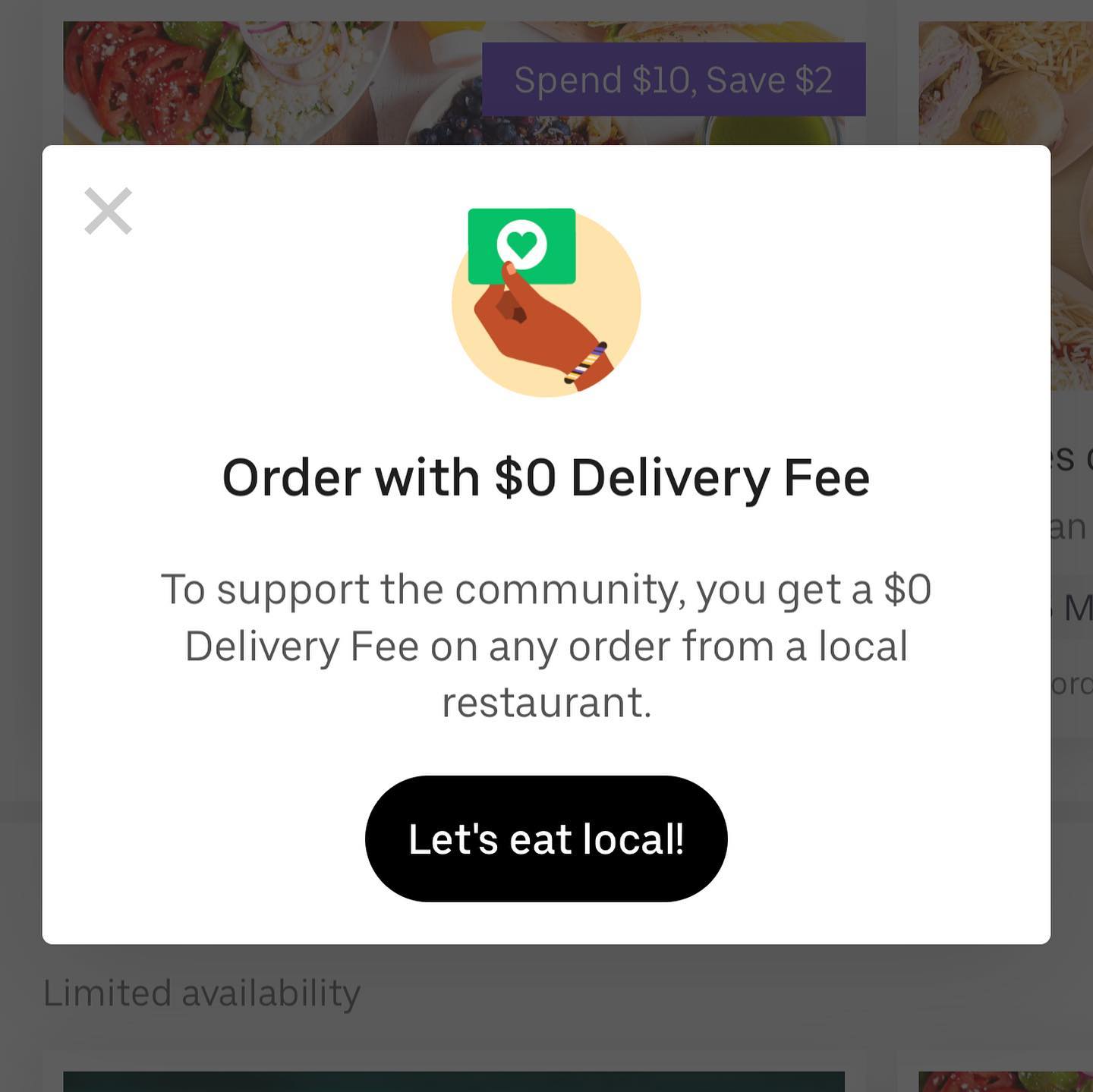Tap the Let's eat local! button
The image size is (1093, 1092).
(546, 839)
